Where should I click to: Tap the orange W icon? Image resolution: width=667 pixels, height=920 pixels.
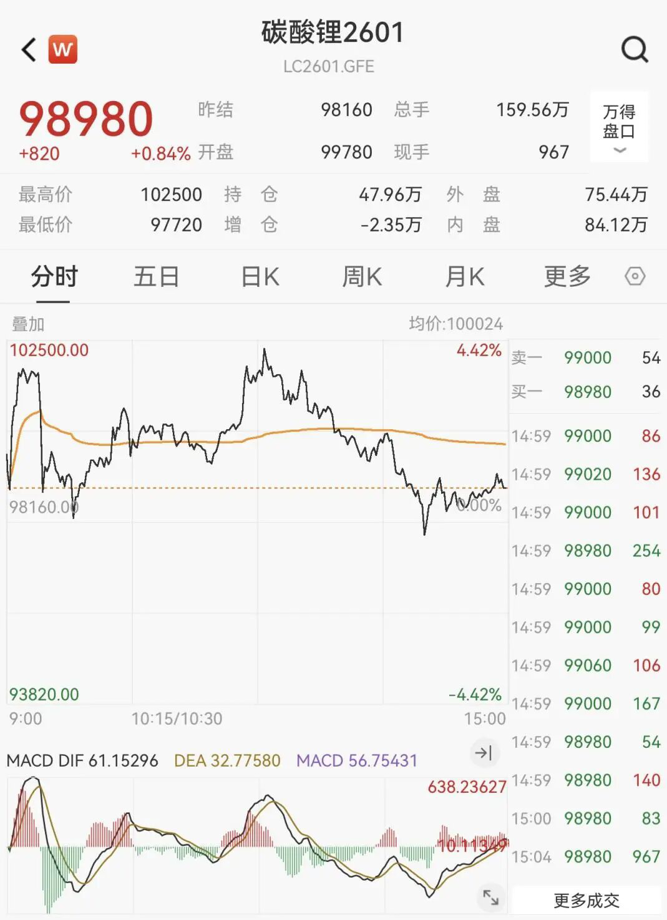click(x=63, y=49)
